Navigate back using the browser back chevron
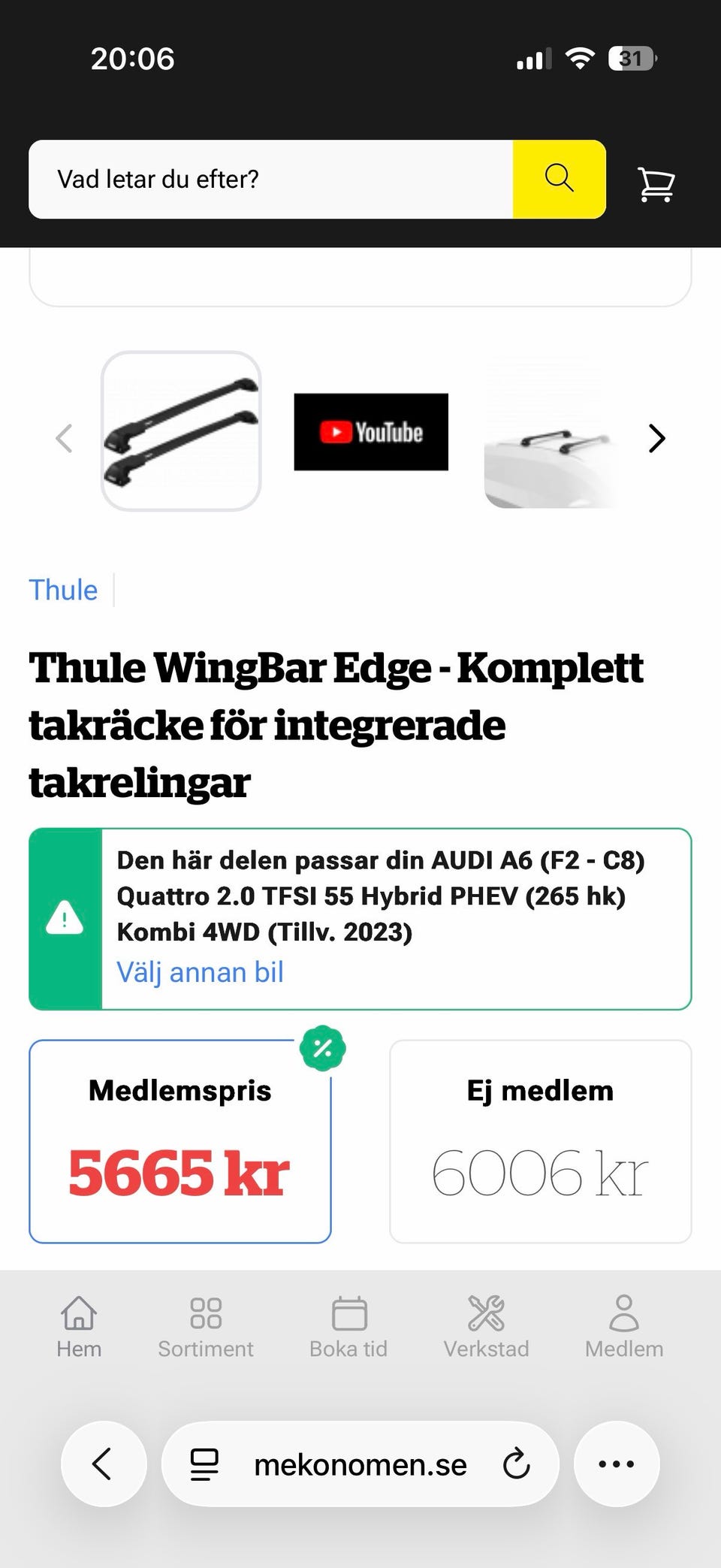This screenshot has height=1568, width=721. pos(104,1464)
